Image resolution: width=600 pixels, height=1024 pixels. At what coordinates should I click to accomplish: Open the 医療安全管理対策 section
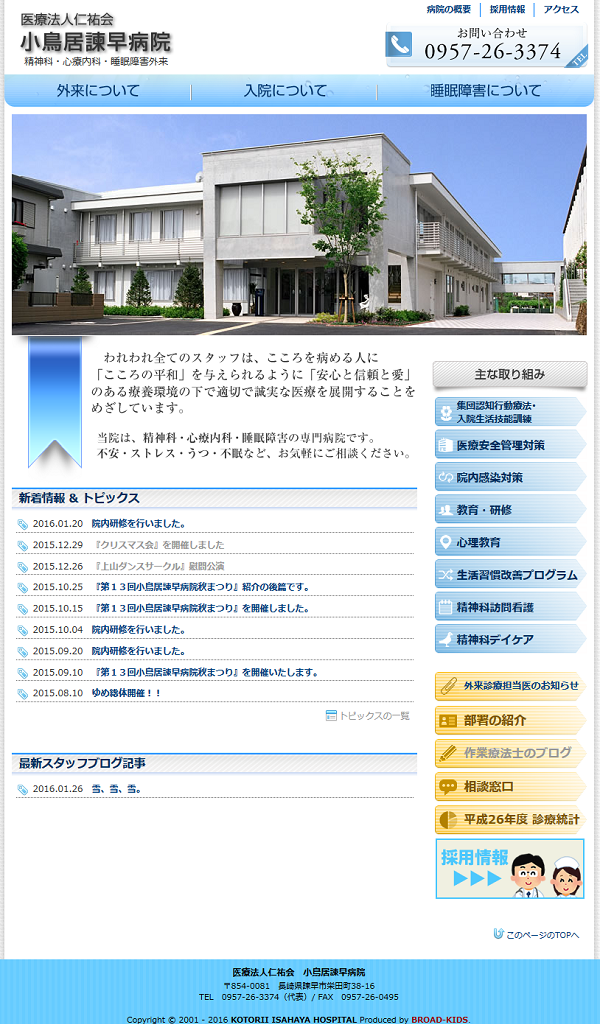click(511, 445)
